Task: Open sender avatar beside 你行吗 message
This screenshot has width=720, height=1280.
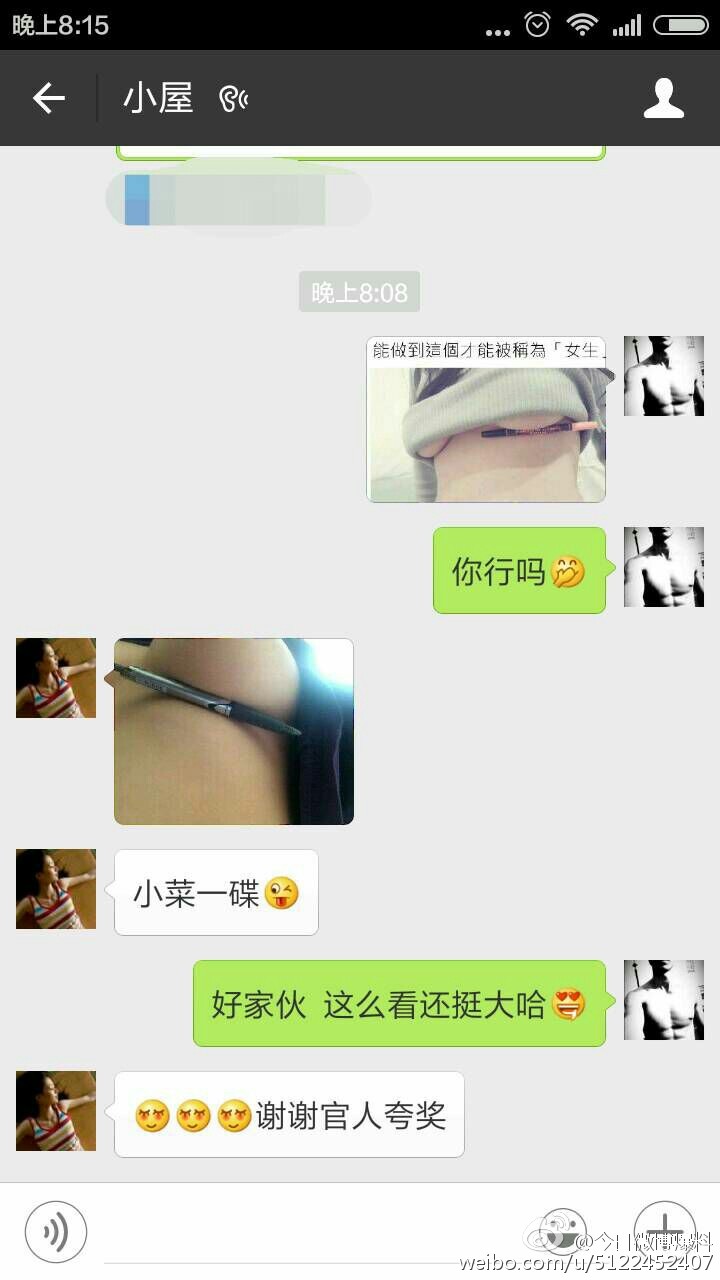Action: tap(663, 567)
